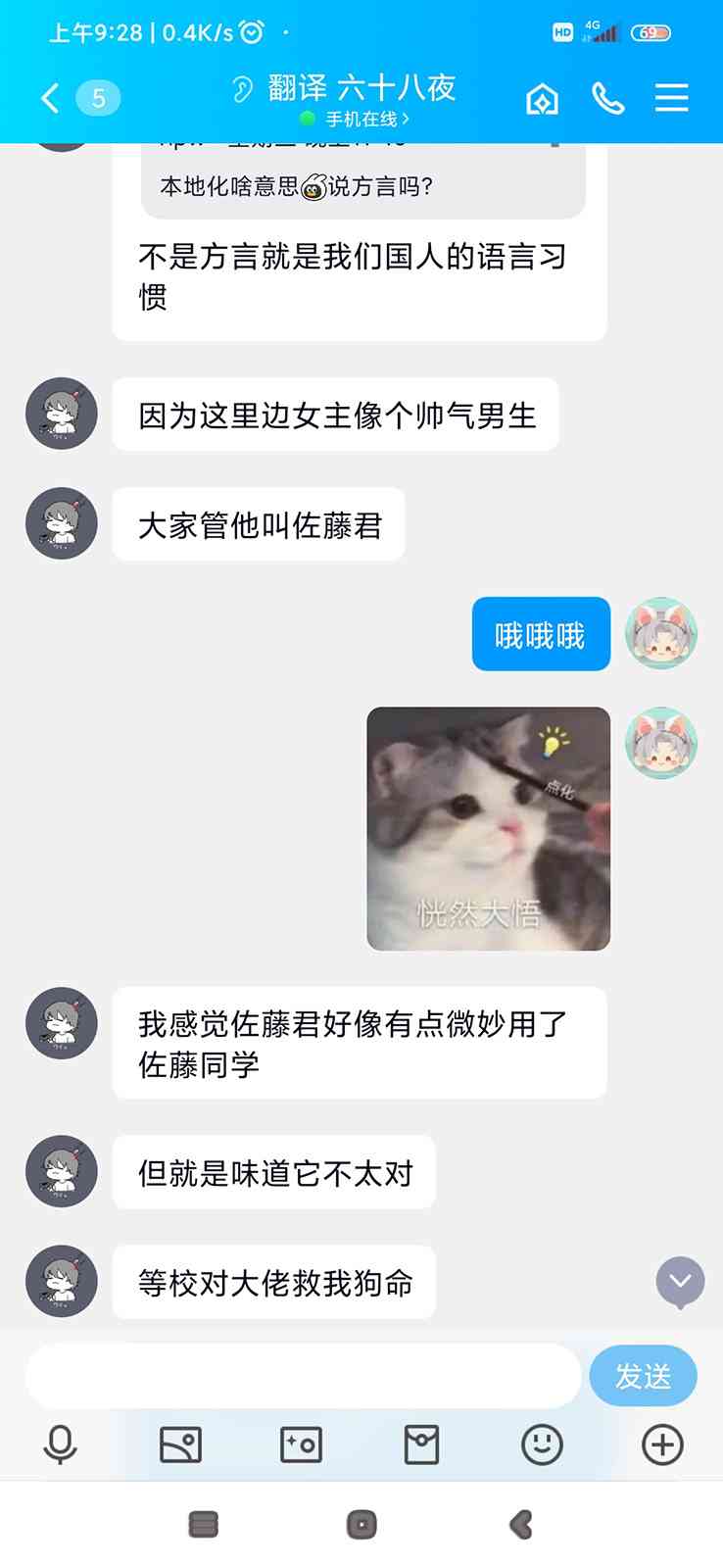Tap the sender's avatar next to 佐藤君 message
The image size is (723, 1568).
[61, 524]
